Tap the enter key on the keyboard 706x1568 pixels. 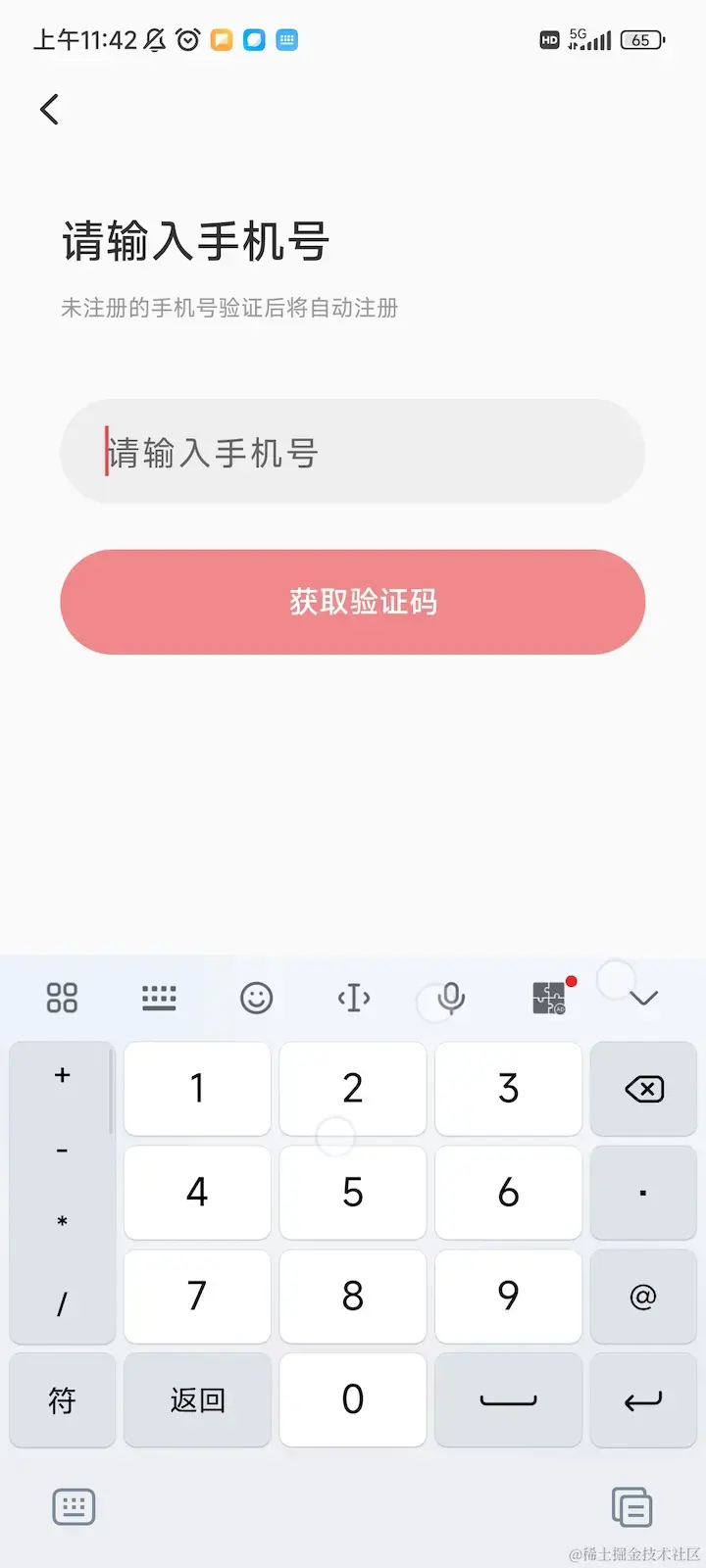pos(643,1399)
